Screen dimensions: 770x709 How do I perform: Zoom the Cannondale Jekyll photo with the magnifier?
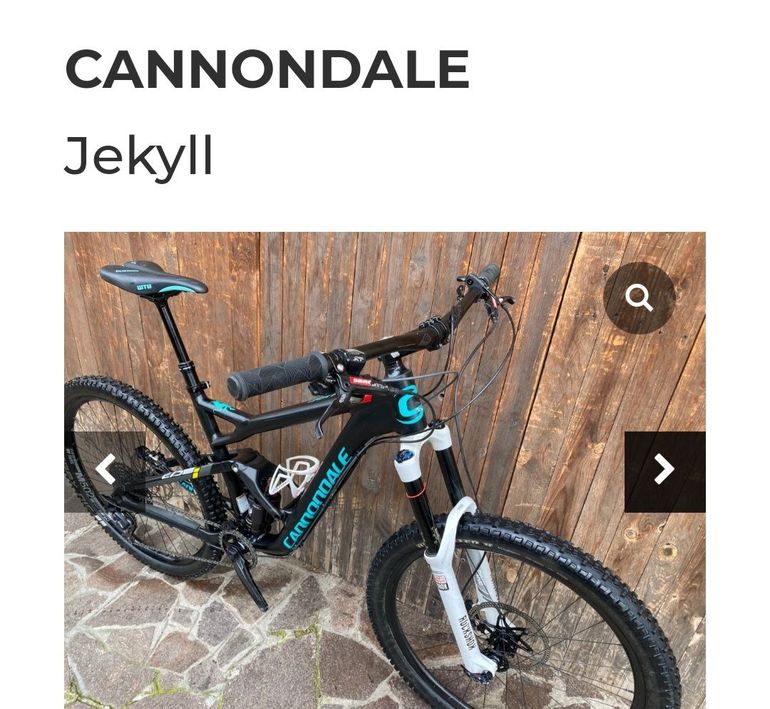click(639, 297)
